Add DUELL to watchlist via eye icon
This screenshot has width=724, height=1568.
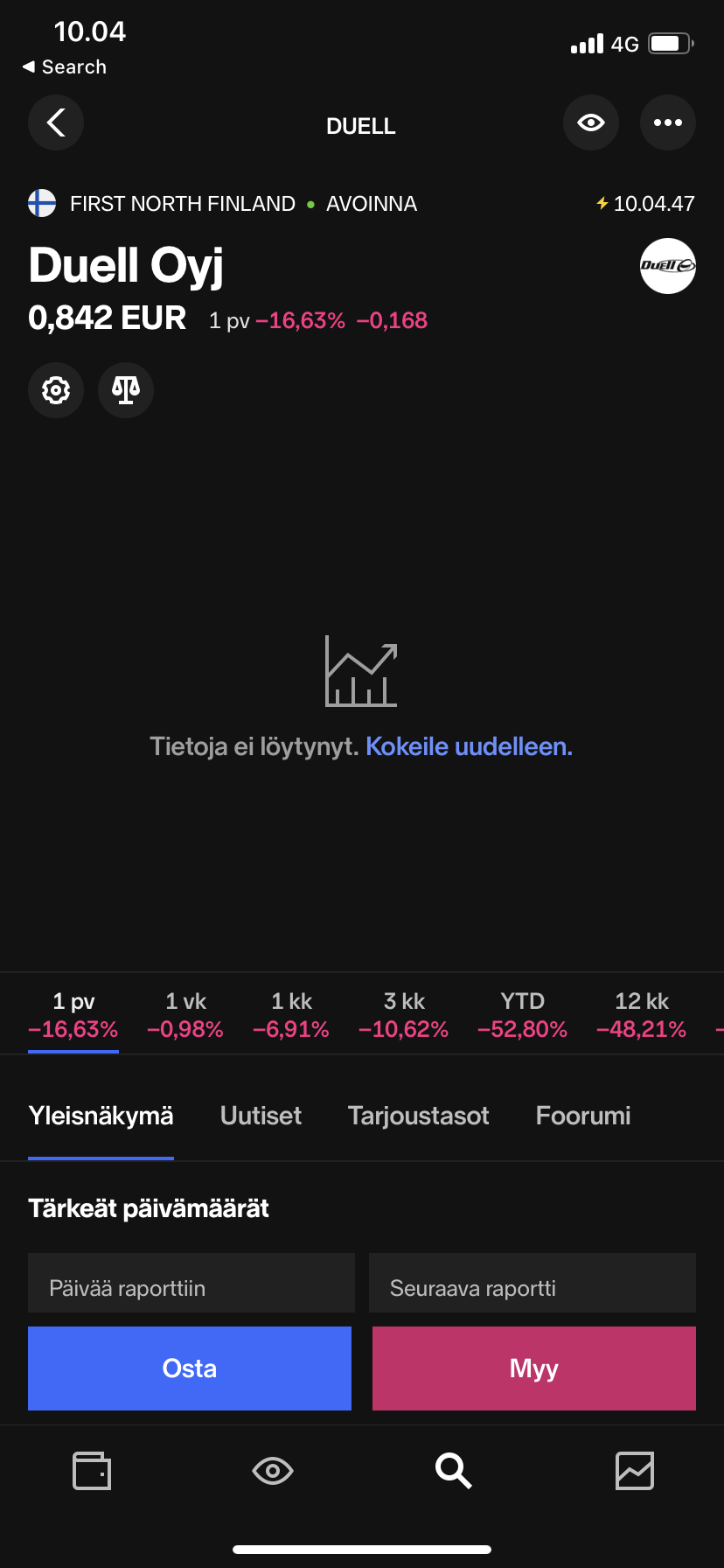[x=591, y=122]
